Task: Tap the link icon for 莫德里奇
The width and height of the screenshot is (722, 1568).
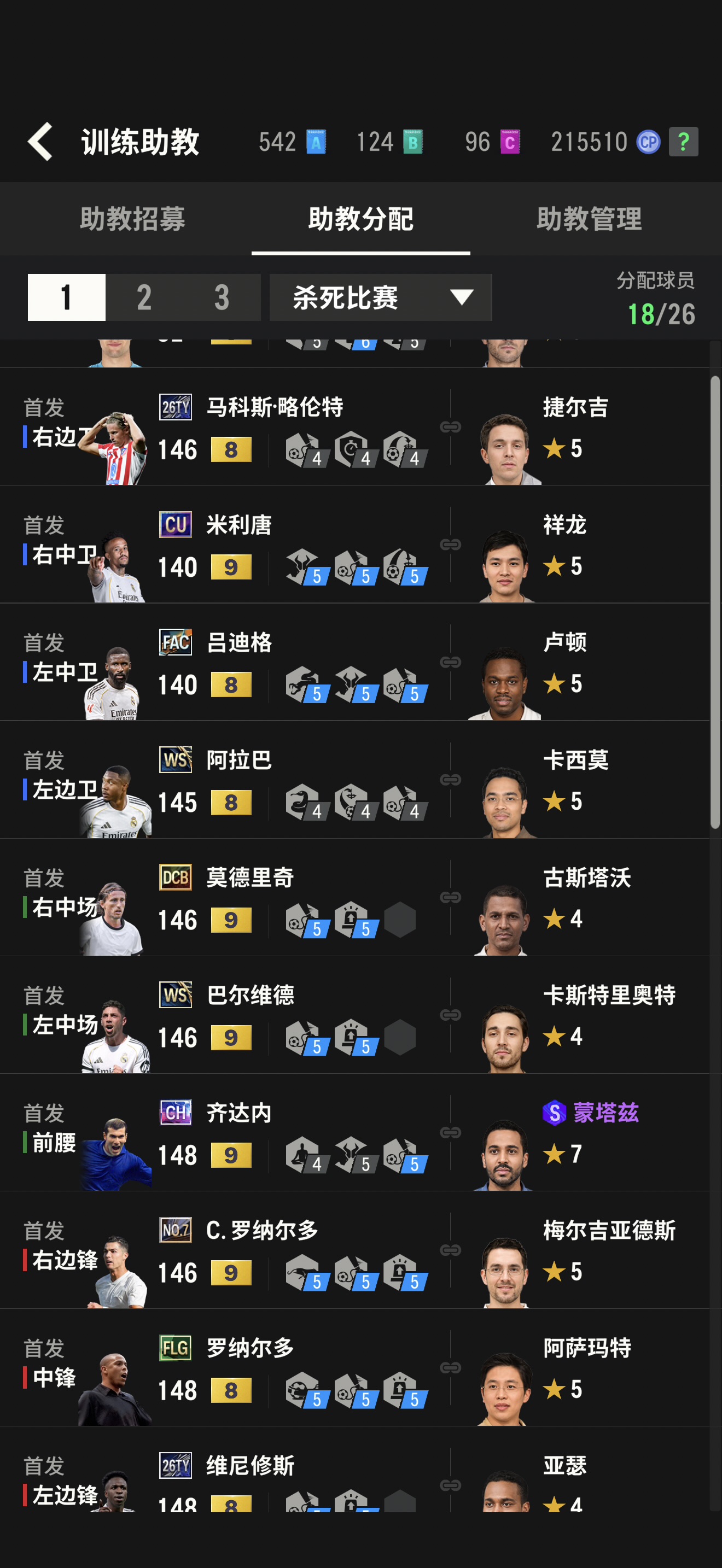Action: pyautogui.click(x=451, y=897)
